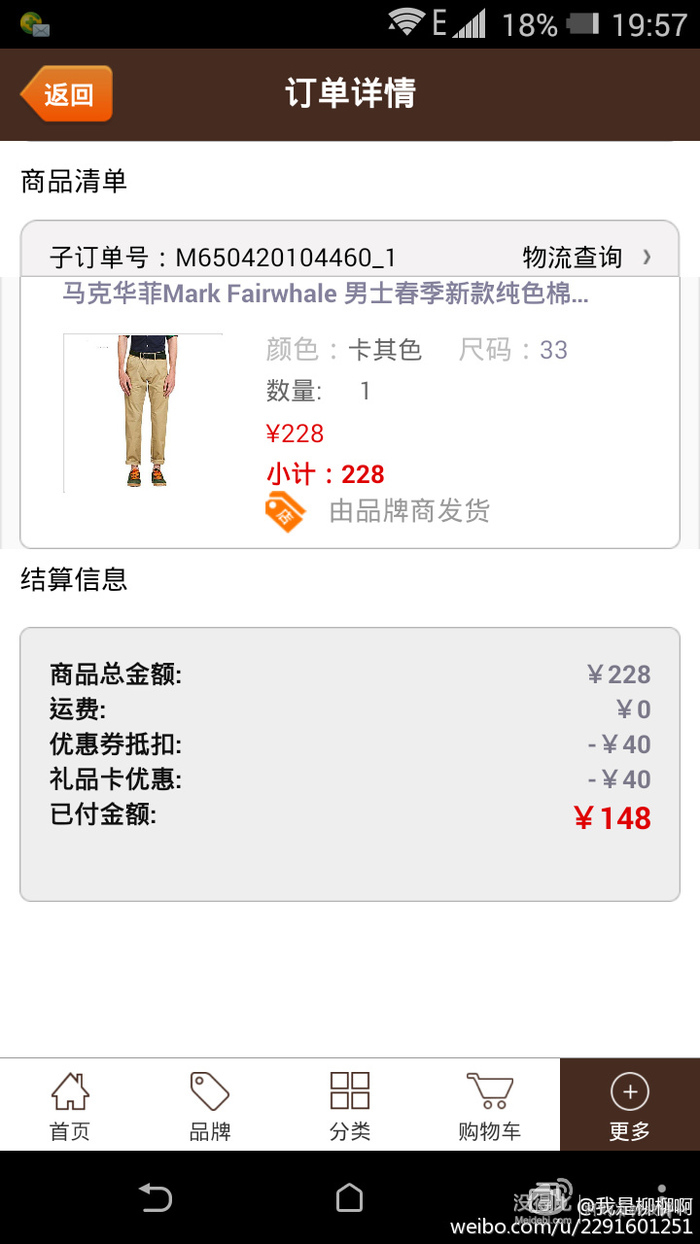Image resolution: width=700 pixels, height=1244 pixels.
Task: View the khaki pants product image
Action: click(x=146, y=412)
